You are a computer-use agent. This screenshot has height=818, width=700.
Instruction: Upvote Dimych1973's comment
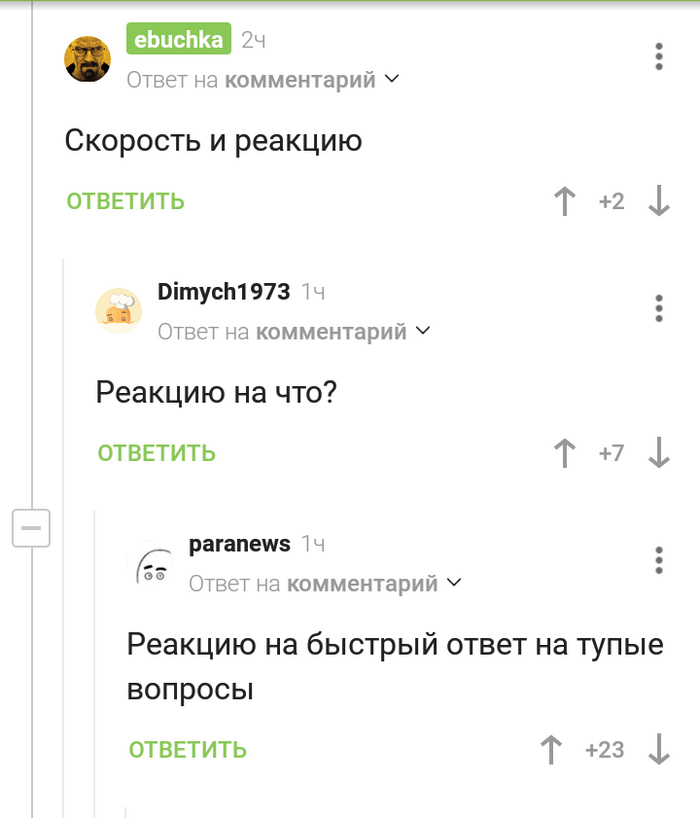pyautogui.click(x=565, y=453)
